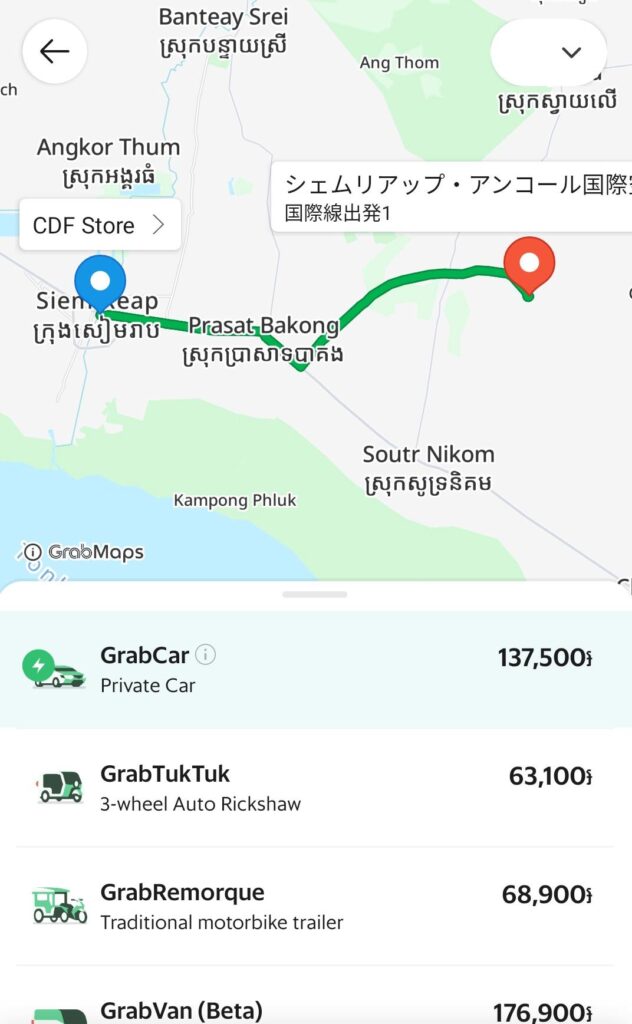The height and width of the screenshot is (1024, 632).
Task: Expand the top-right chevron dropdown
Action: pyautogui.click(x=549, y=52)
